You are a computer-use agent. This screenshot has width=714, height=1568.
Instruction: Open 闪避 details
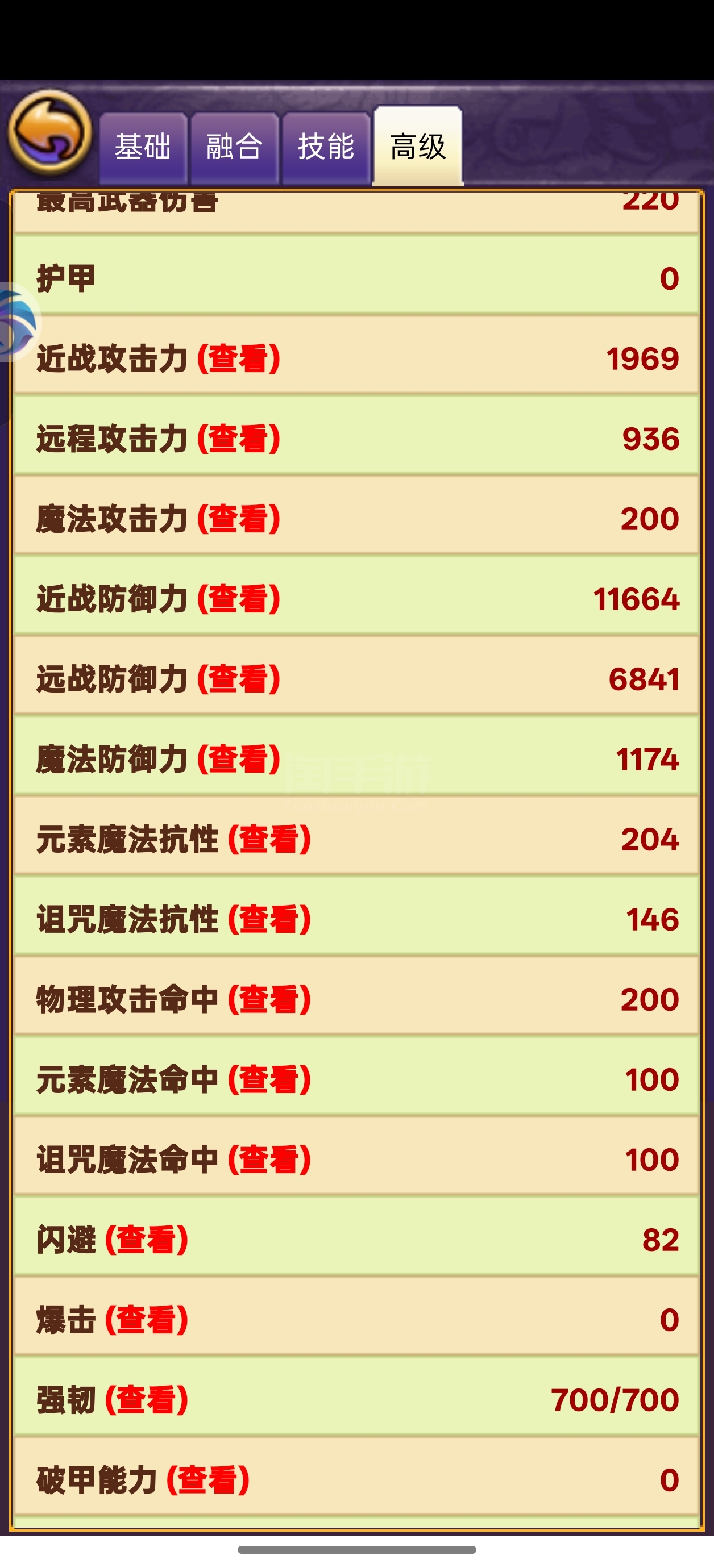pos(147,1240)
